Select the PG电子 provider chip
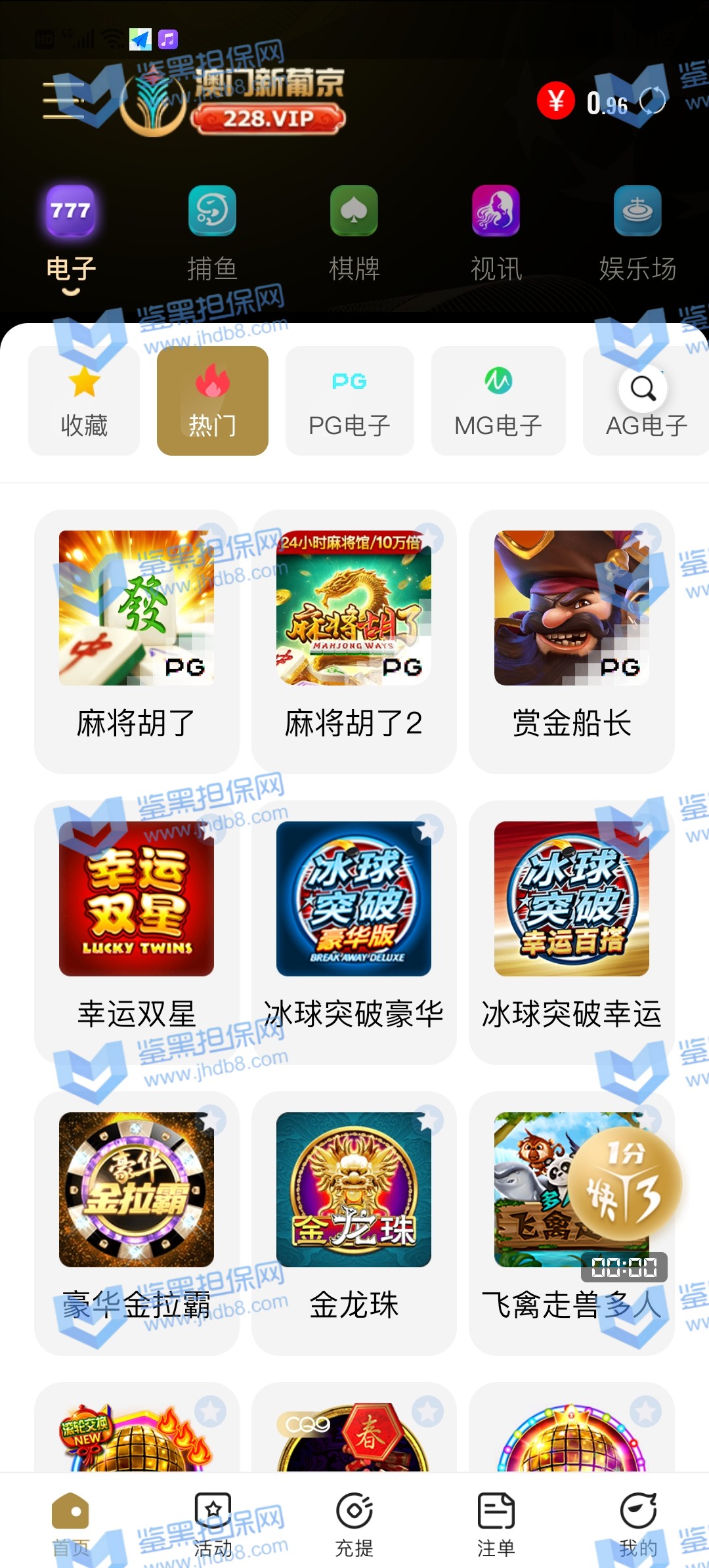 click(x=349, y=401)
